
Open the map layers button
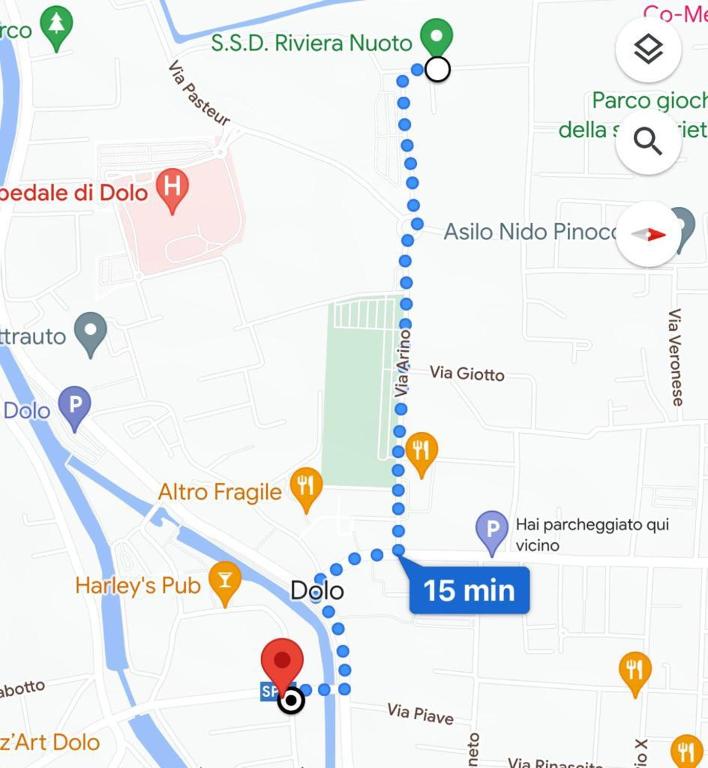pyautogui.click(x=648, y=49)
